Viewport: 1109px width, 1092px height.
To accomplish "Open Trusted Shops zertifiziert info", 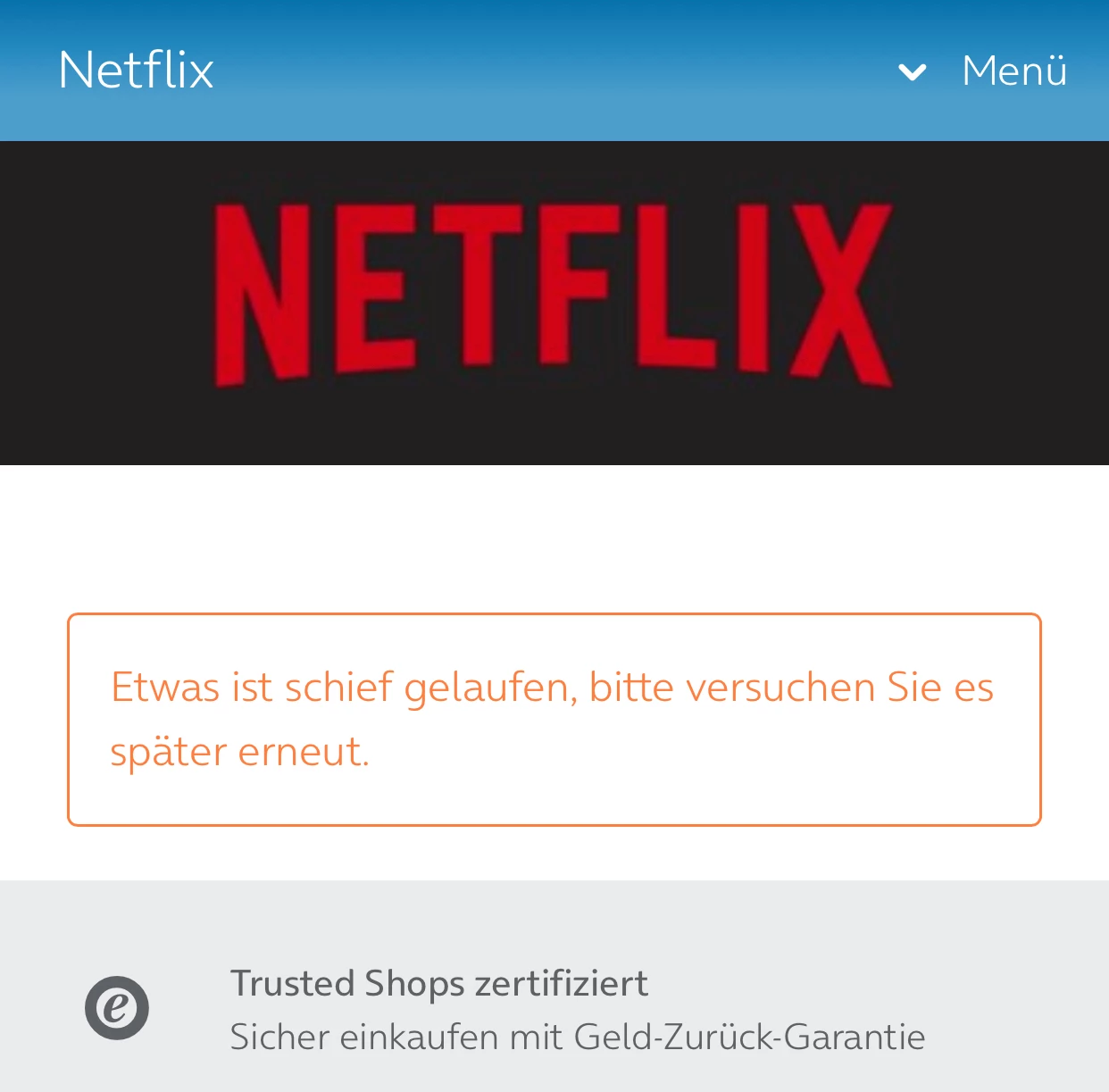I will pyautogui.click(x=438, y=983).
